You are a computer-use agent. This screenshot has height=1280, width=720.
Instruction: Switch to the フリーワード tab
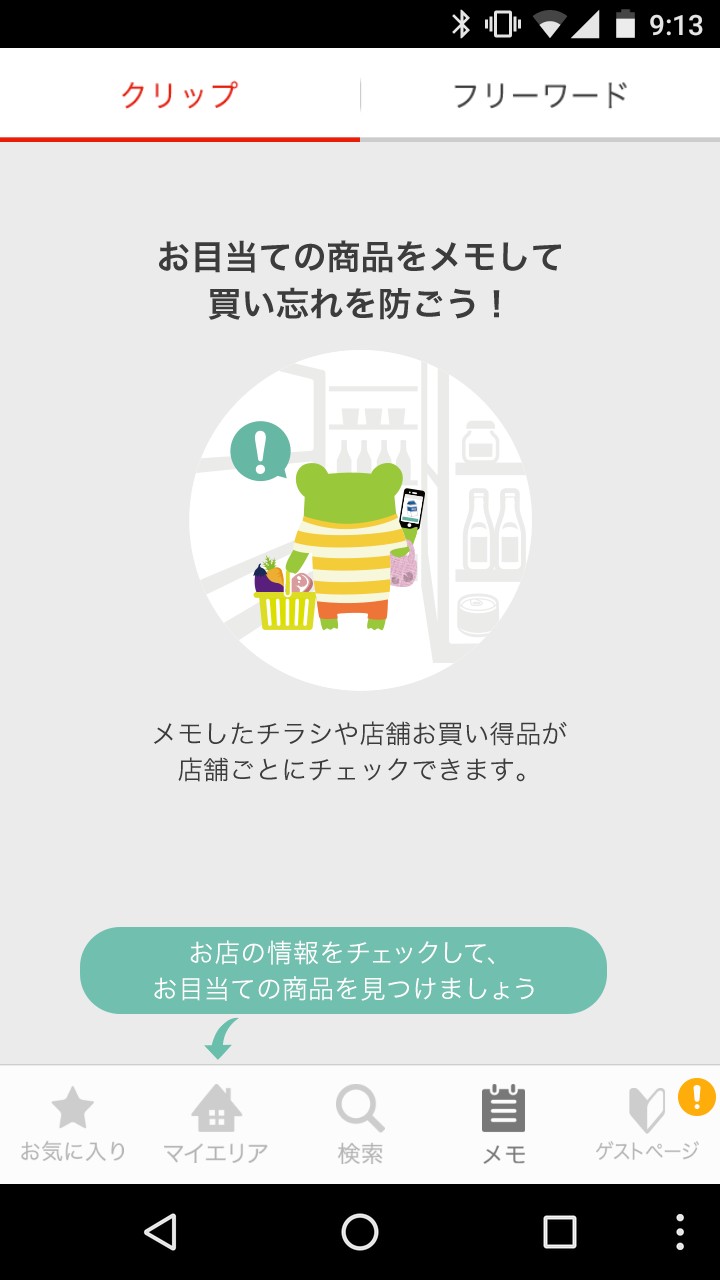pyautogui.click(x=540, y=95)
